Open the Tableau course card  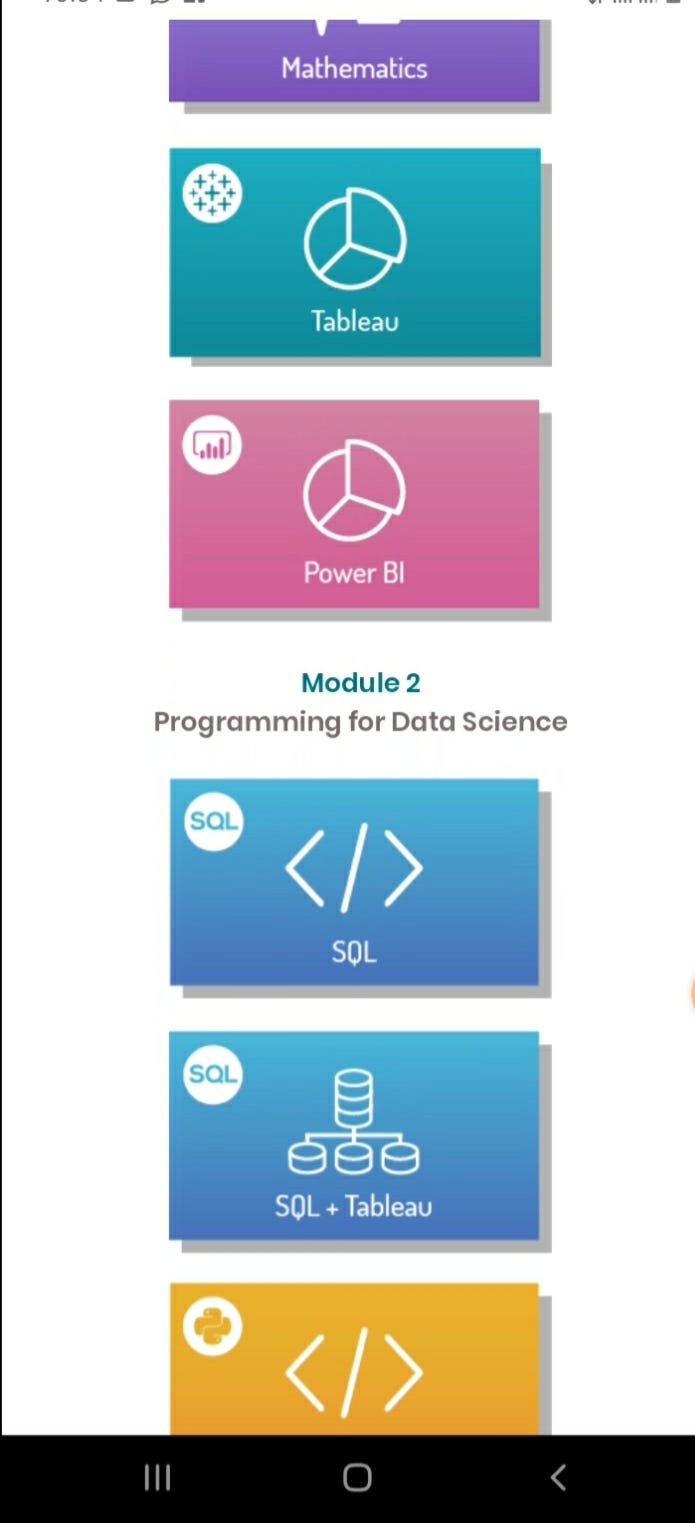[355, 252]
